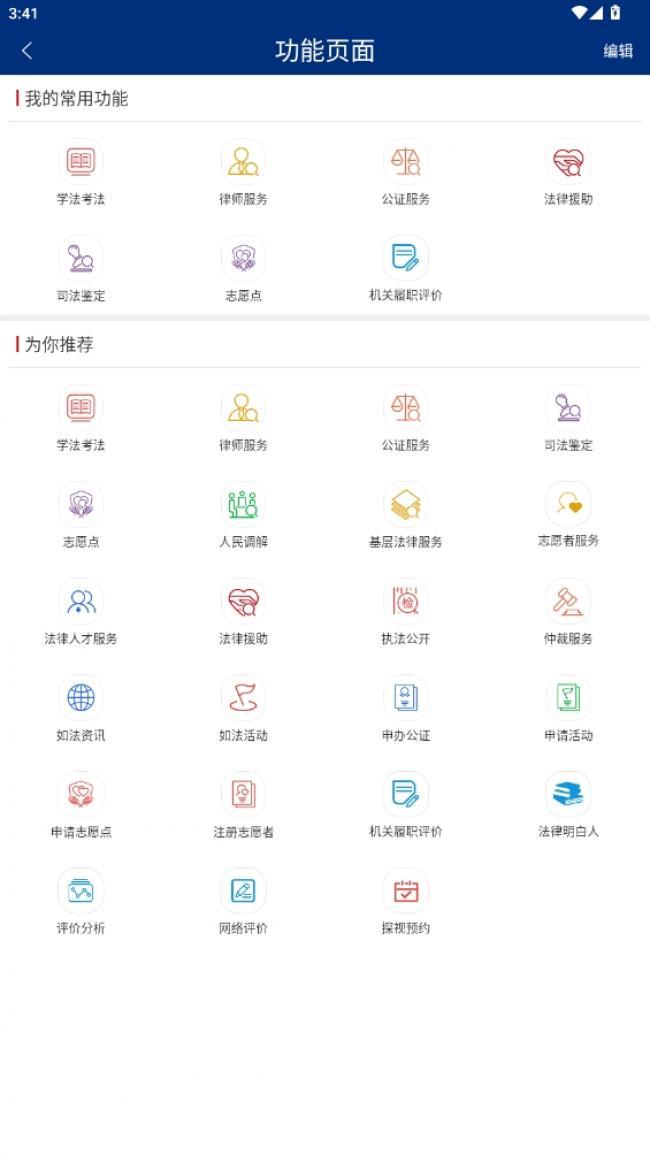Tap 编辑 to edit common functions
The image size is (650, 1155).
[x=618, y=51]
